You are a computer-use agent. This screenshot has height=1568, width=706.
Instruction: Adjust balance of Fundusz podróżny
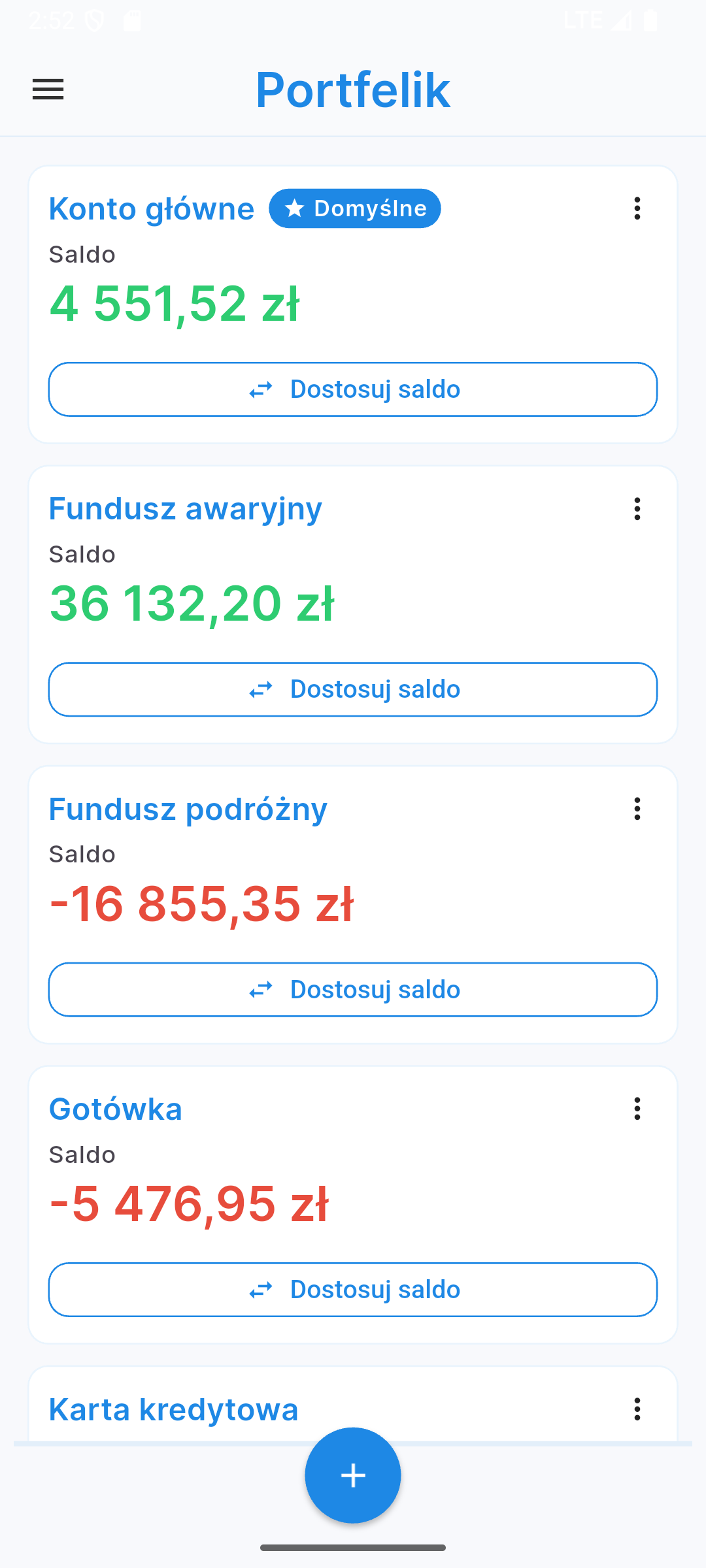click(353, 989)
